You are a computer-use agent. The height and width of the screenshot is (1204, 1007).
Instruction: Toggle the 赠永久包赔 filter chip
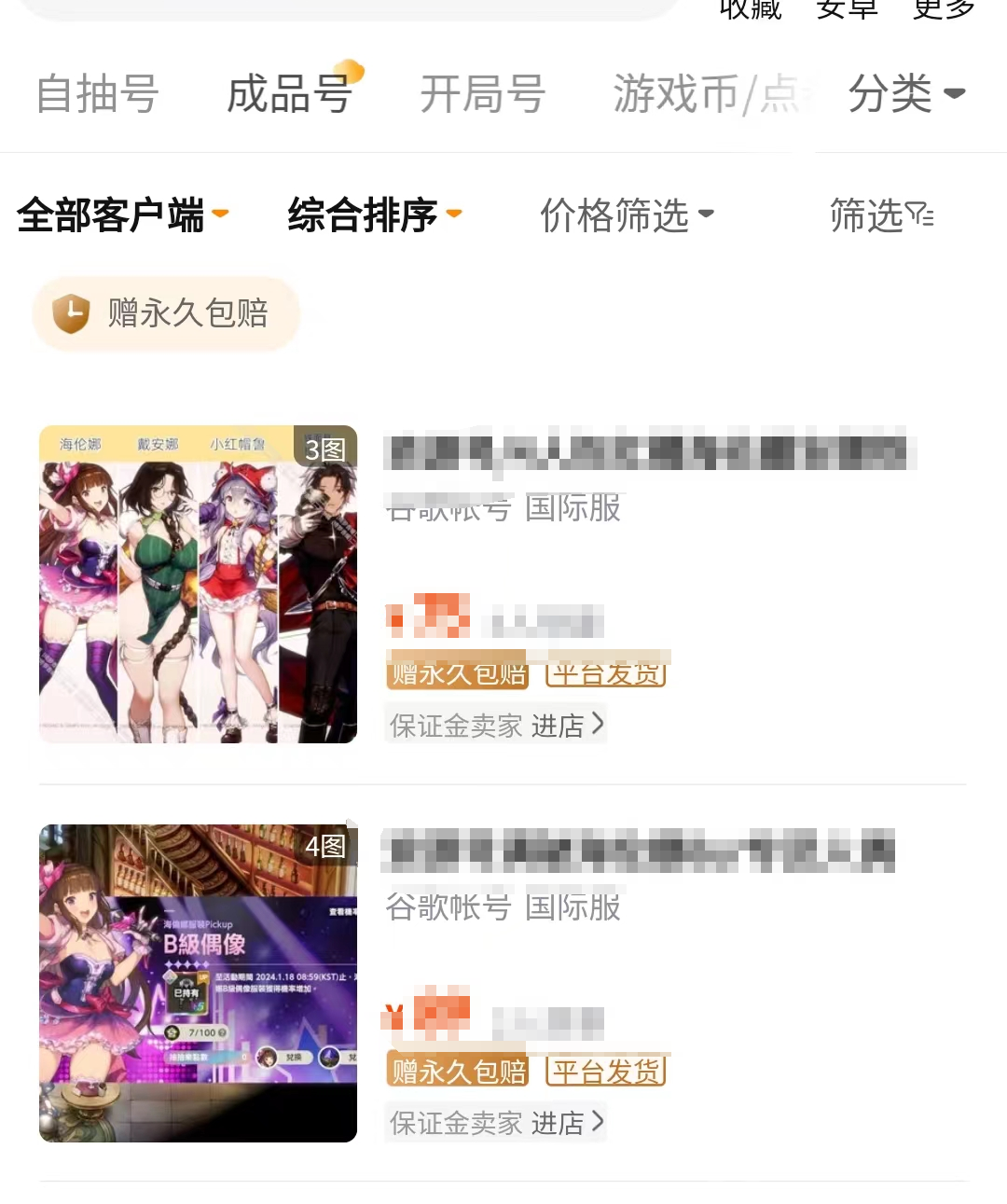click(166, 313)
